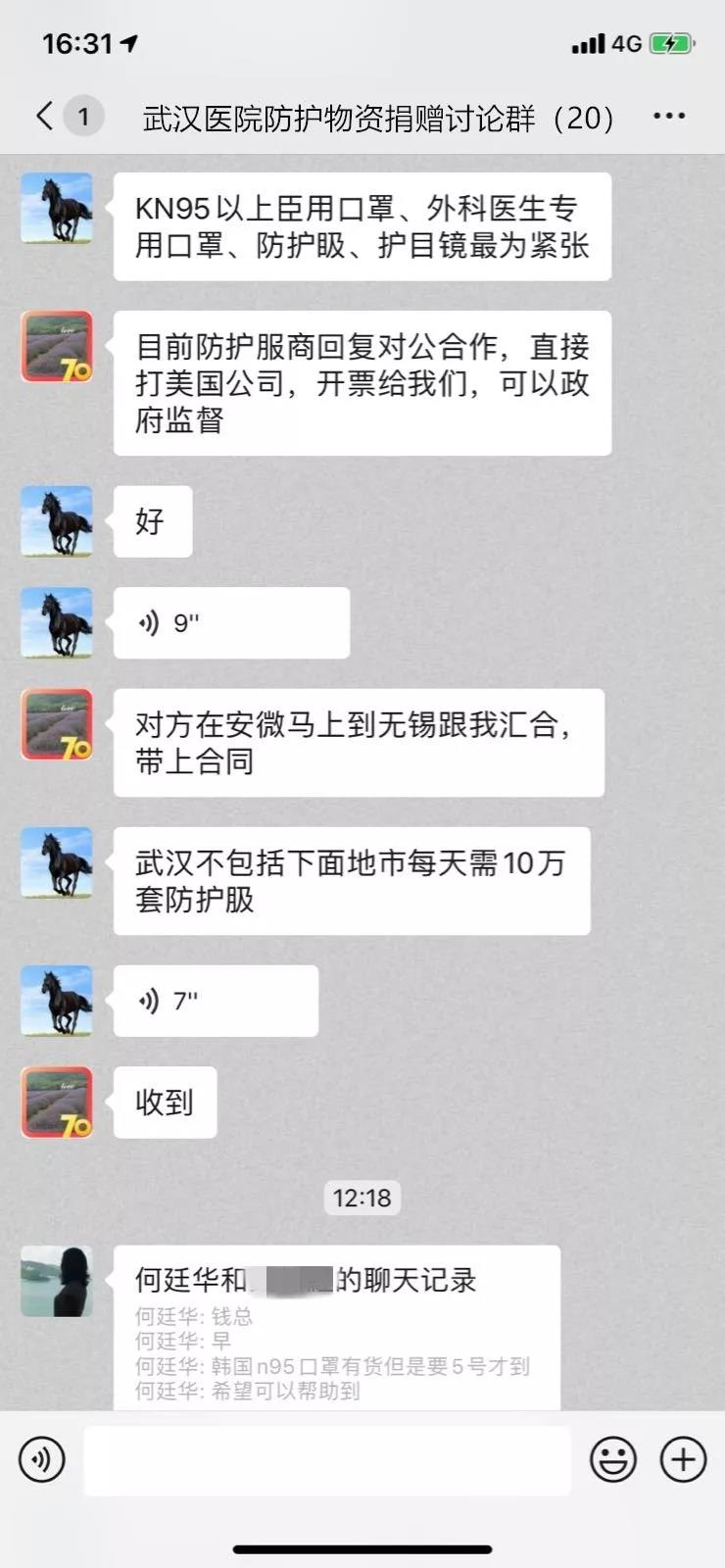
Task: Play the 9-second voice message
Action: click(x=231, y=622)
